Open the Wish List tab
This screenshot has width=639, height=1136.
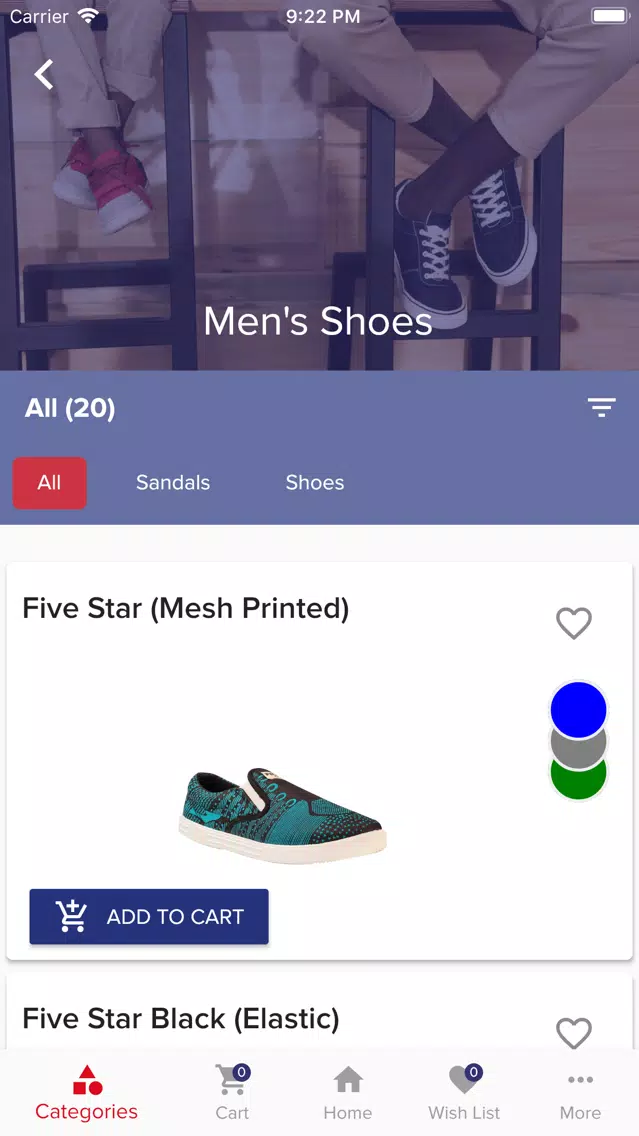tap(464, 1093)
